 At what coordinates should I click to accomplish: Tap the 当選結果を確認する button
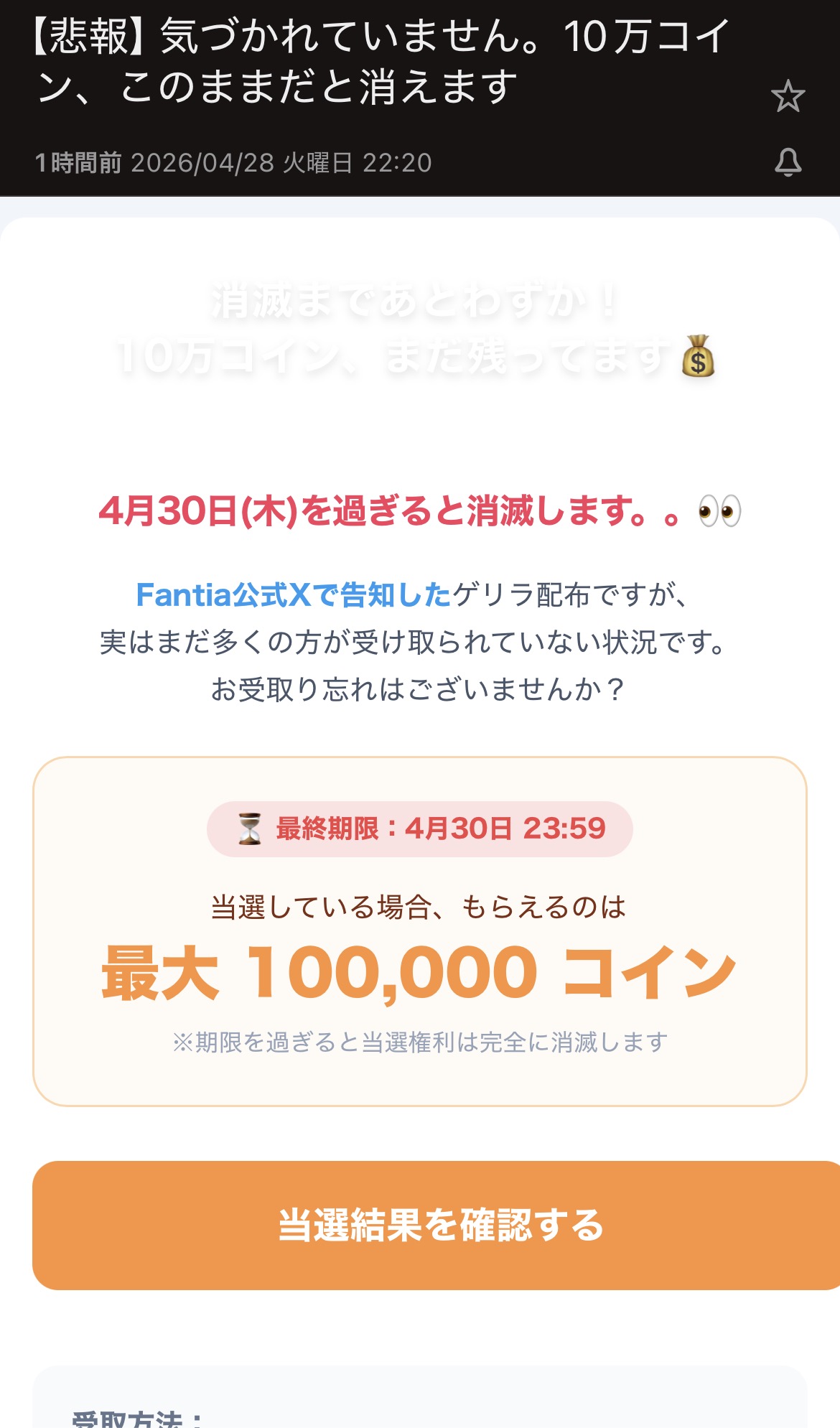click(x=438, y=1225)
